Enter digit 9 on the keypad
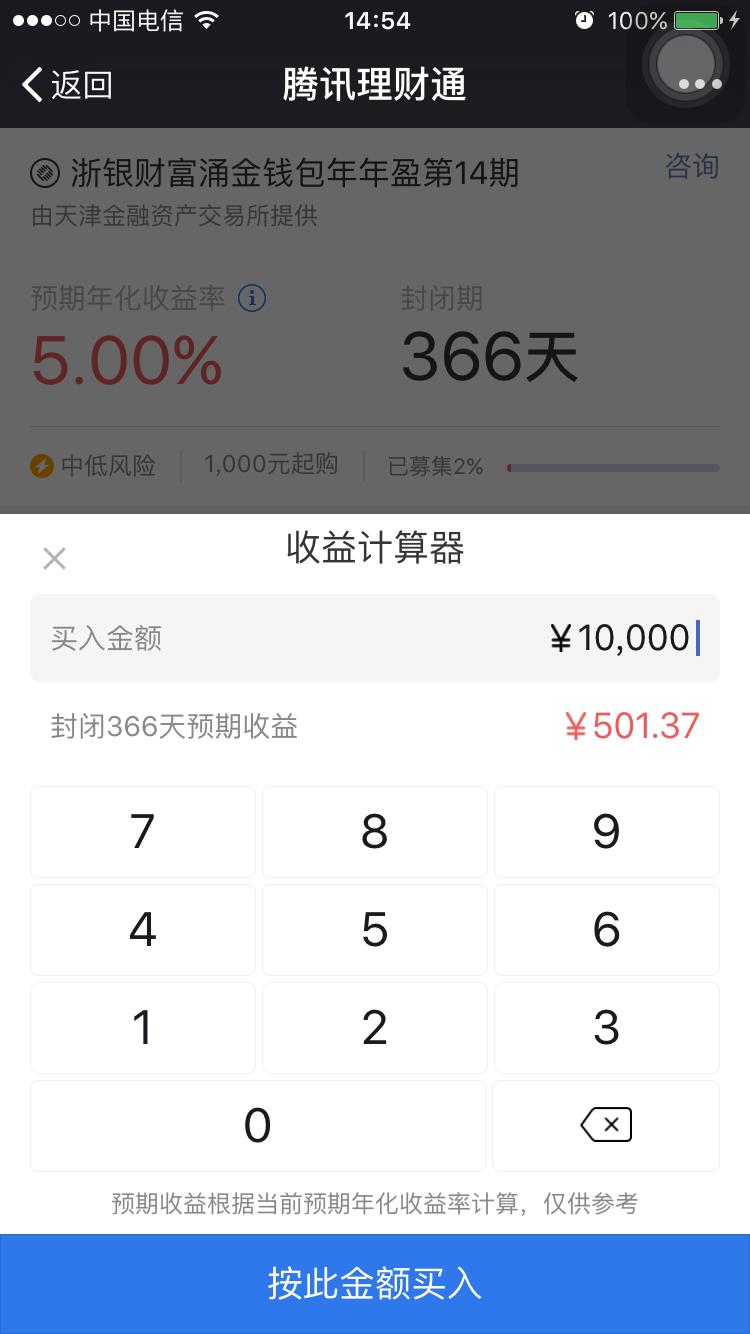 pyautogui.click(x=606, y=832)
